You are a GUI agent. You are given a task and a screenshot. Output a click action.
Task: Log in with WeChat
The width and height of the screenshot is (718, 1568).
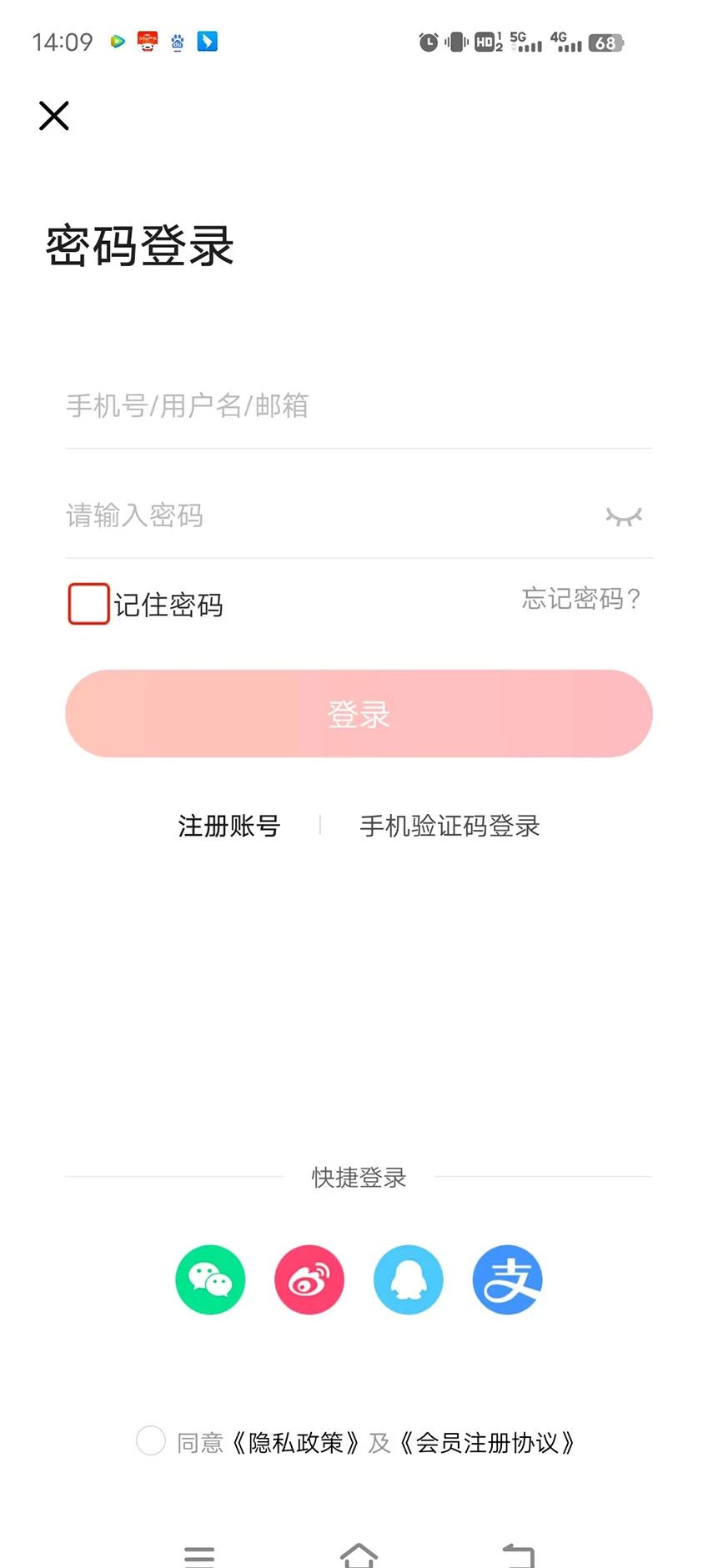[x=209, y=1280]
